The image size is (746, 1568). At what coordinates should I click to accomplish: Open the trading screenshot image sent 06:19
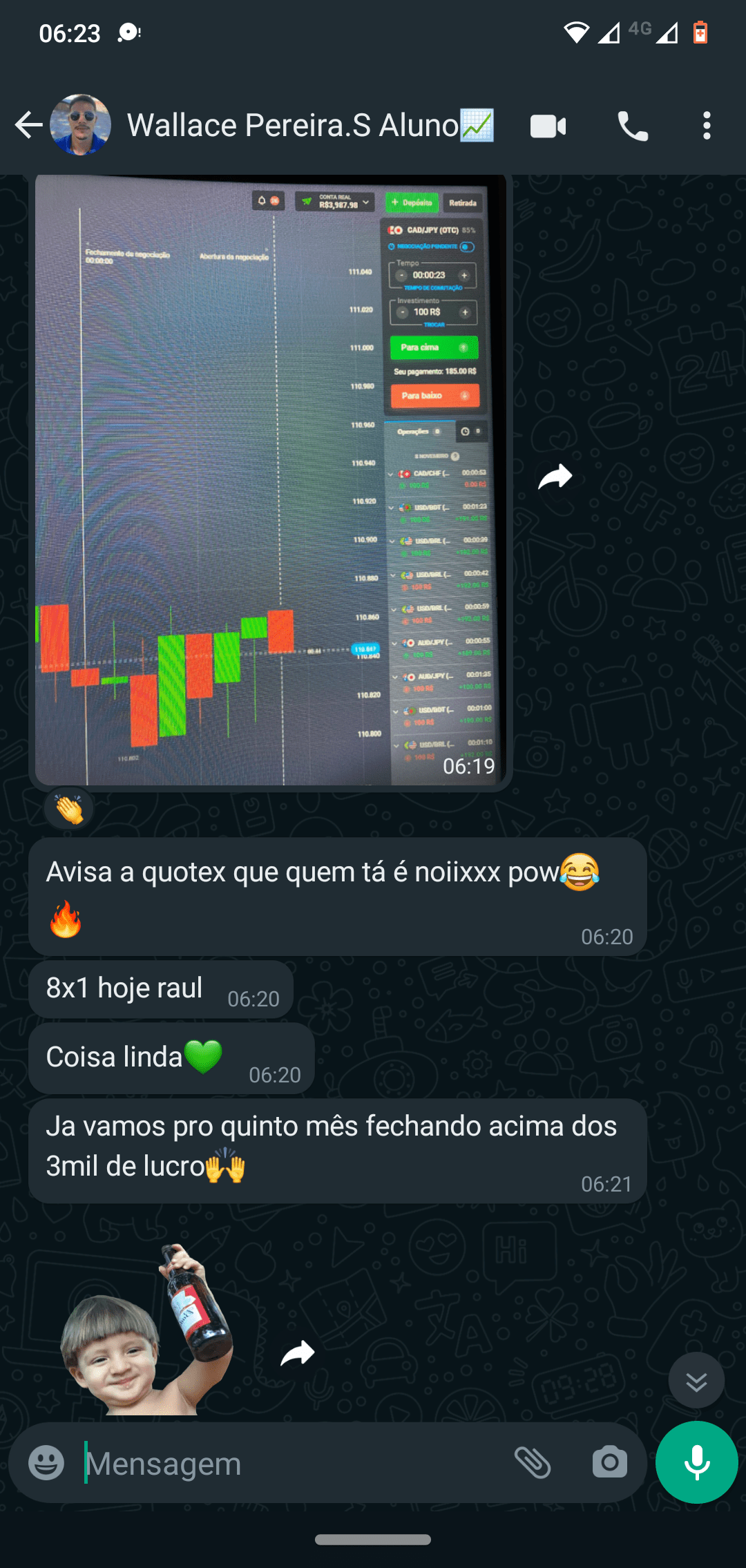click(x=269, y=479)
